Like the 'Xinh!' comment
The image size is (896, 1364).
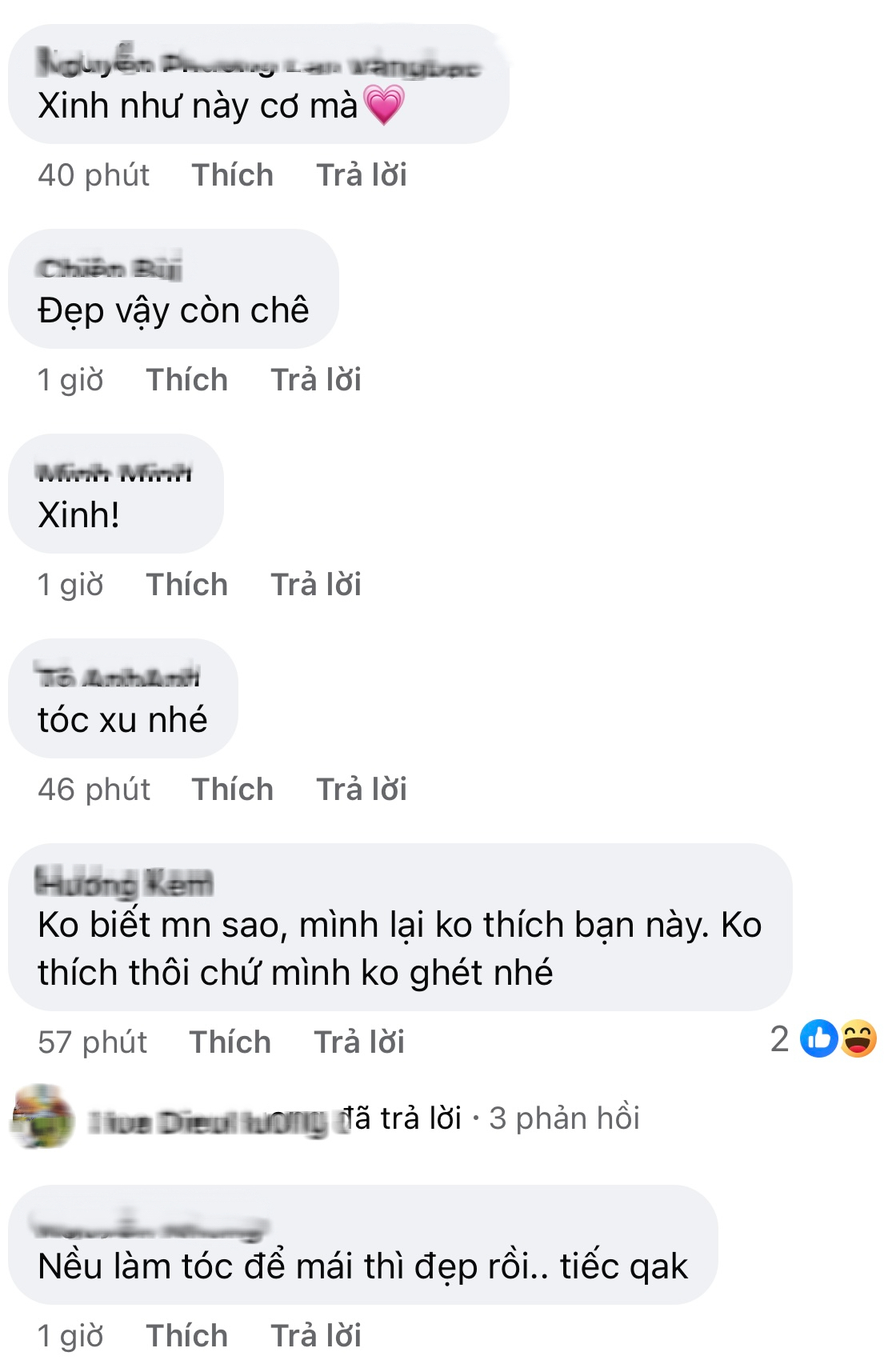click(x=186, y=585)
